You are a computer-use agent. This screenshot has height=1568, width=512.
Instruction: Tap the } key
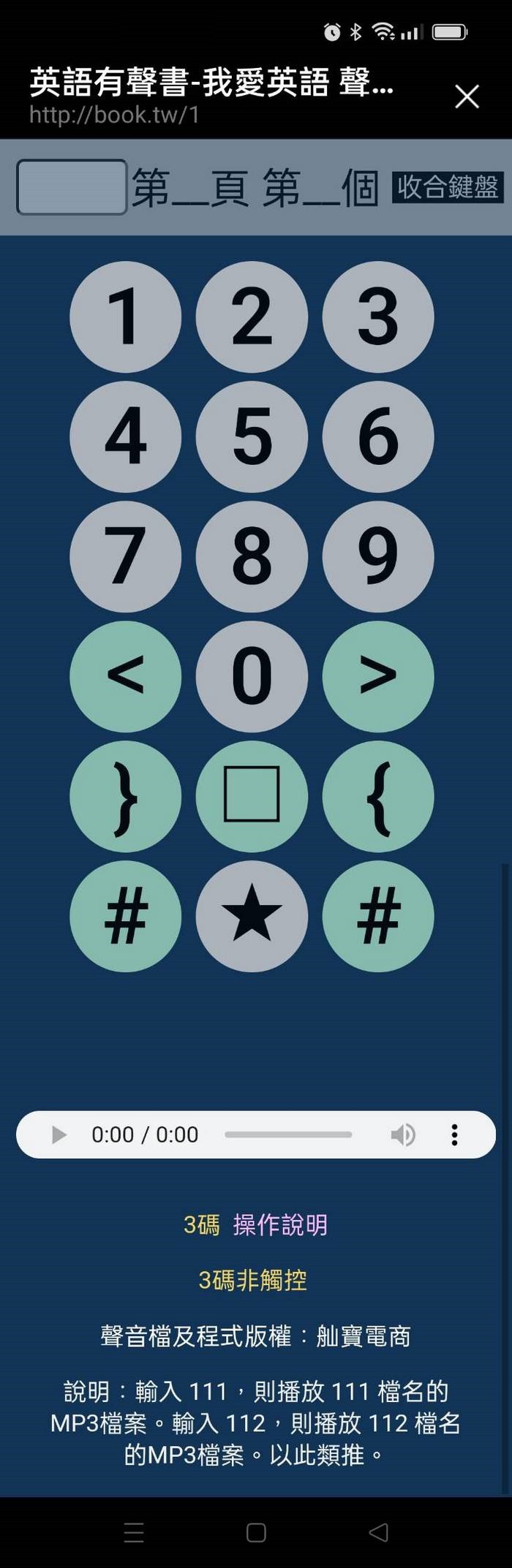click(125, 796)
